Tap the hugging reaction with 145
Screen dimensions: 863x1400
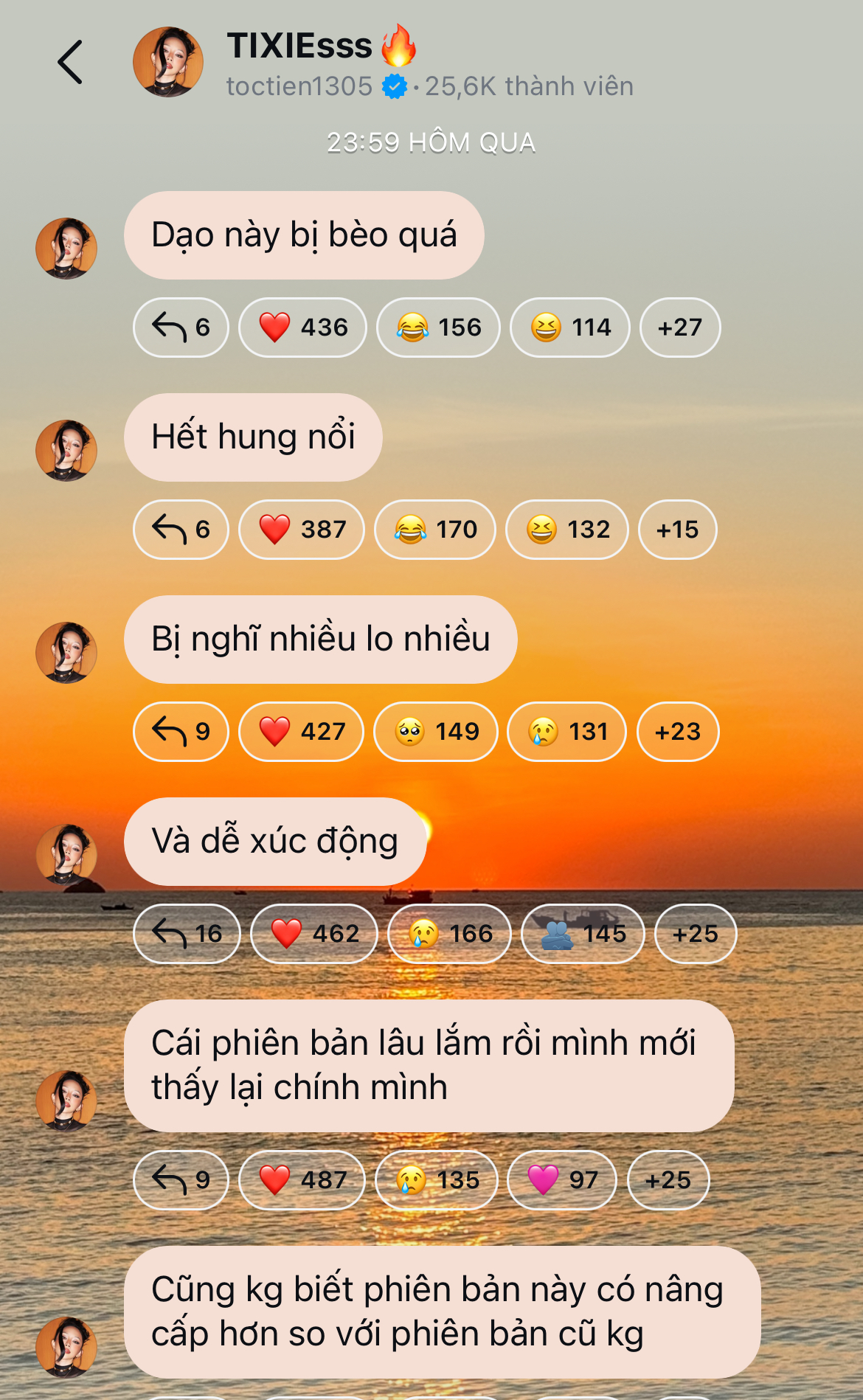[583, 934]
